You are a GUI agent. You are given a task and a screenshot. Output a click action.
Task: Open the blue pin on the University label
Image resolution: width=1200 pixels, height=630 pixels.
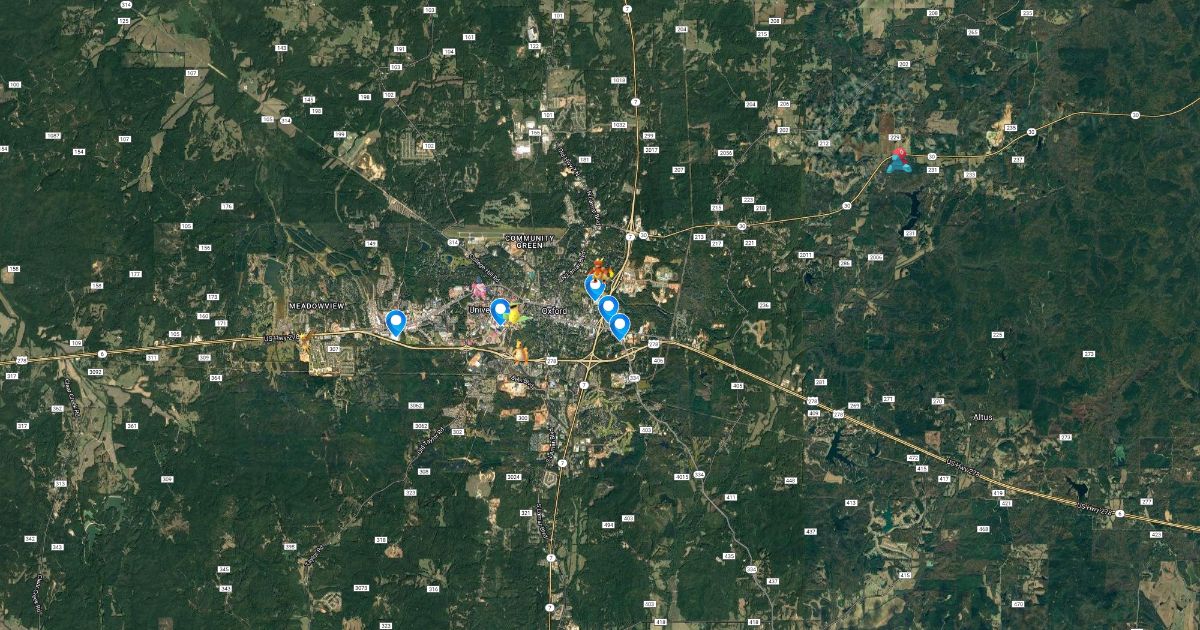pos(499,310)
